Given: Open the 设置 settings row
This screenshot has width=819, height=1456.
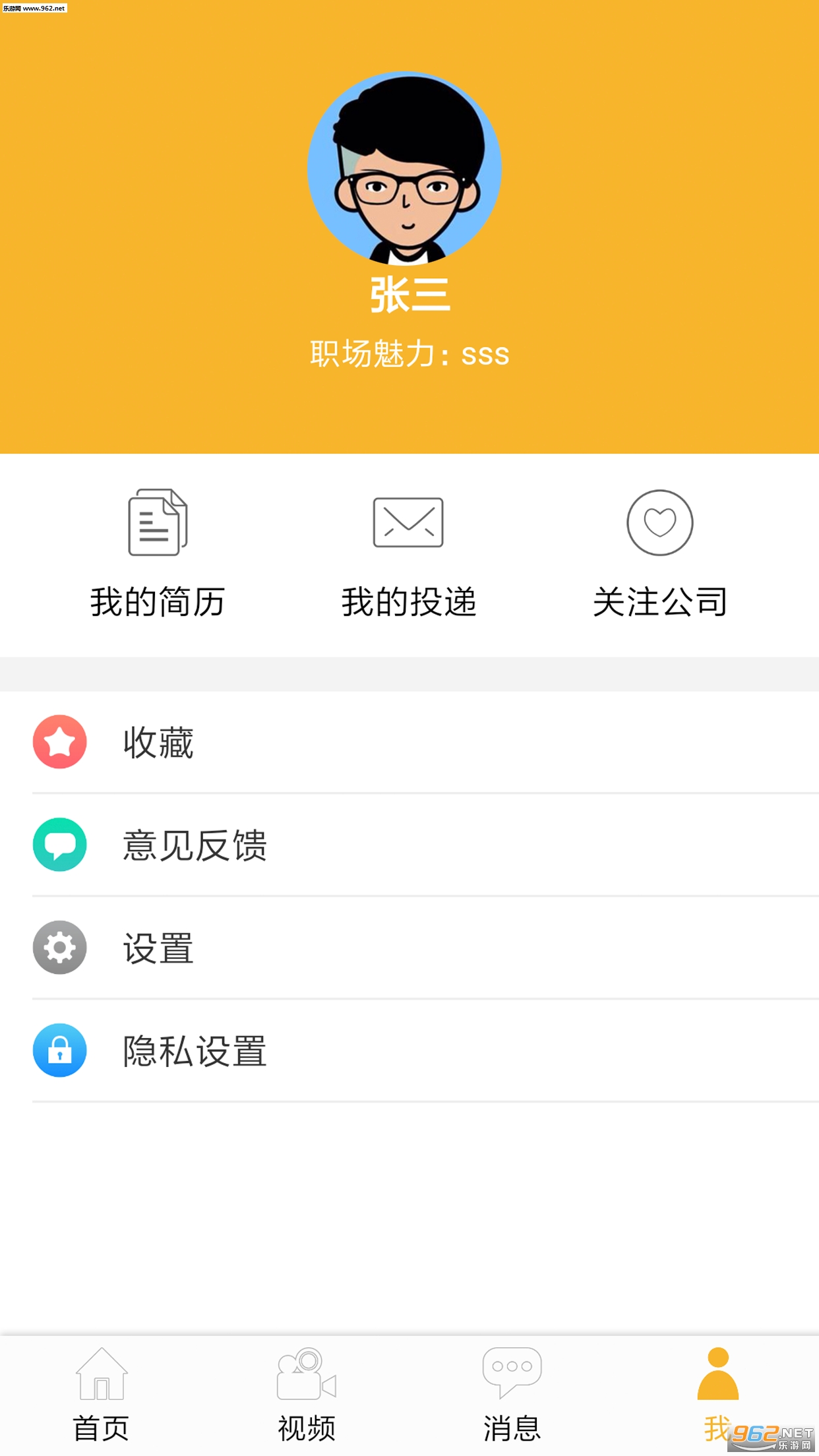Looking at the screenshot, I should pos(409,948).
